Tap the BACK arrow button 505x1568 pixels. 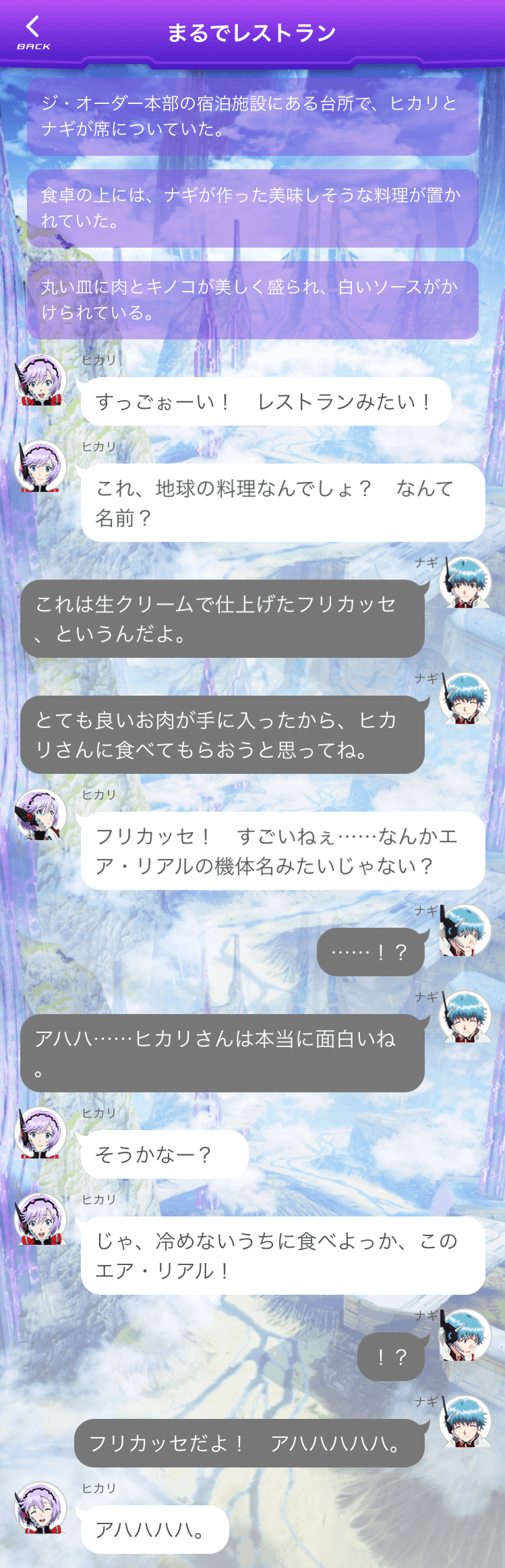(33, 32)
